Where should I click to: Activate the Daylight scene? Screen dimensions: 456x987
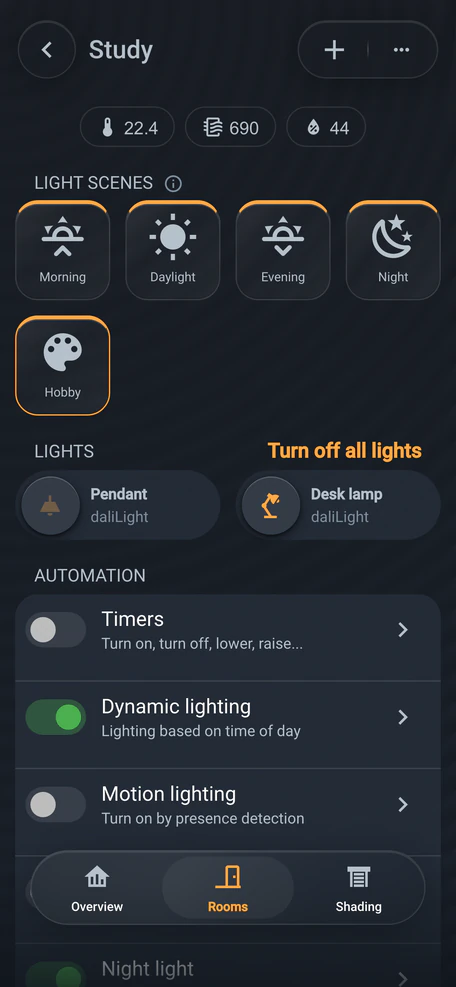click(x=173, y=251)
